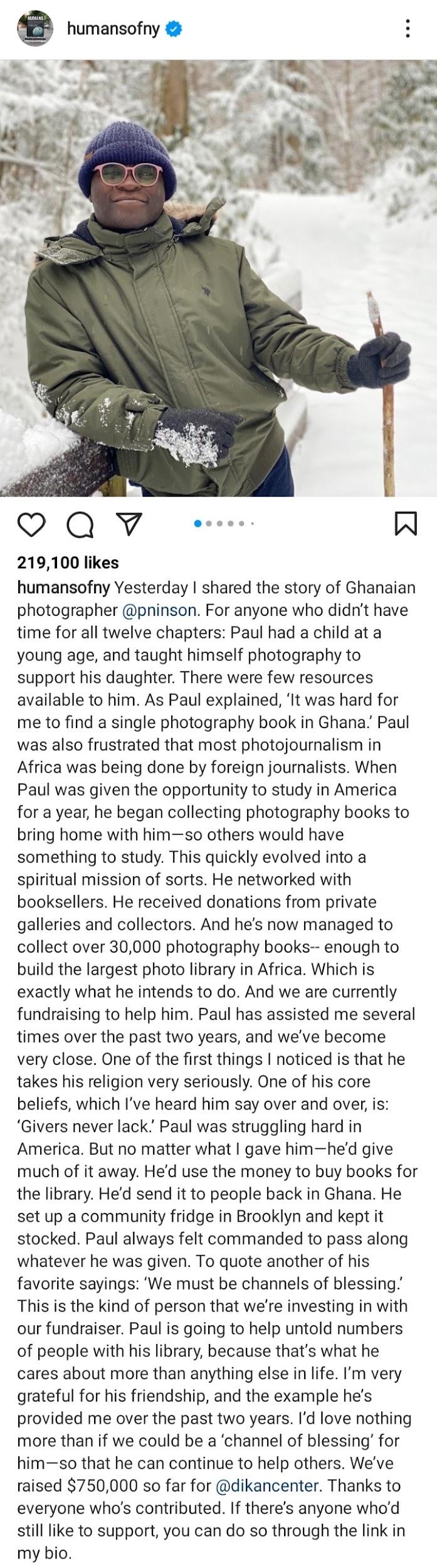Open the humansofny username in the header
The image size is (437, 1568).
click(x=113, y=28)
